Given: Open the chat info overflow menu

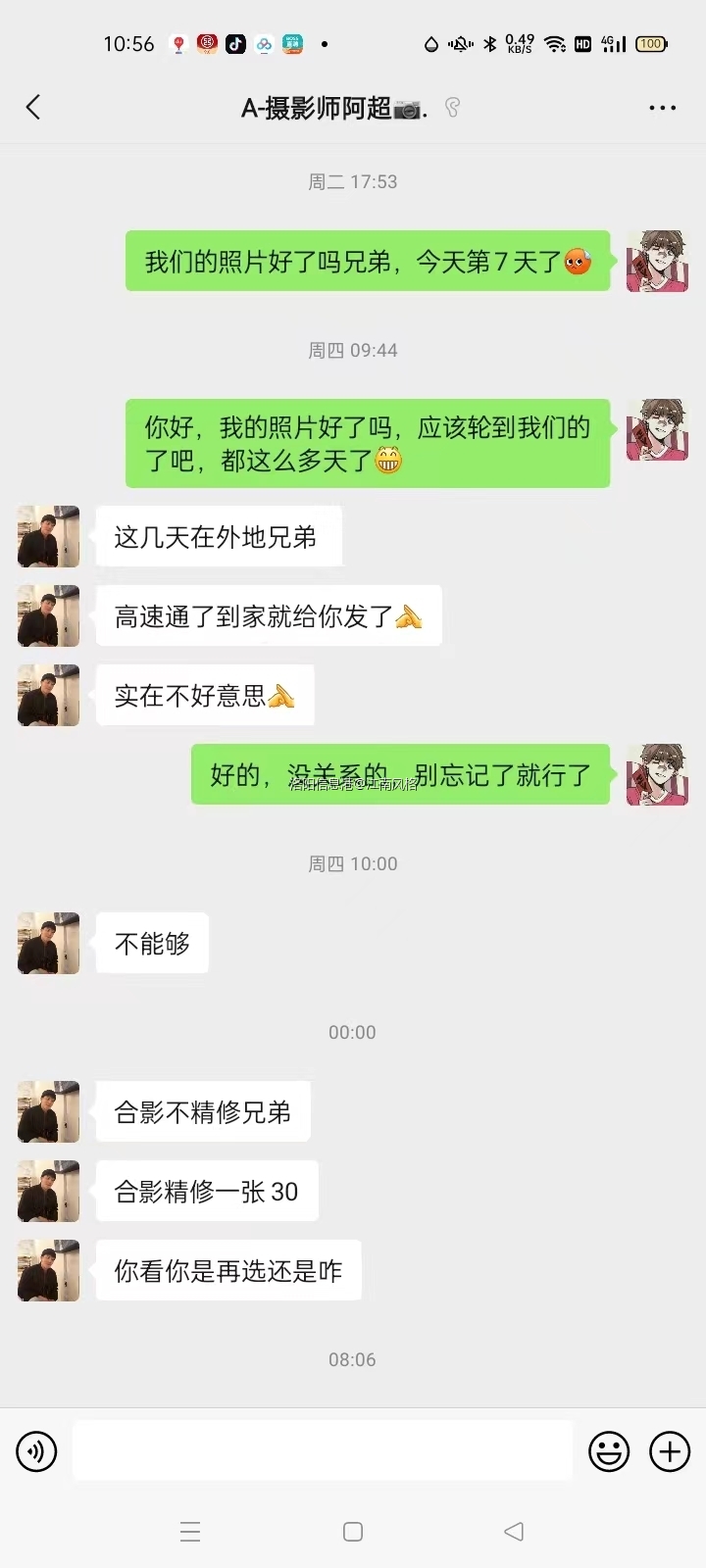Looking at the screenshot, I should [x=662, y=108].
